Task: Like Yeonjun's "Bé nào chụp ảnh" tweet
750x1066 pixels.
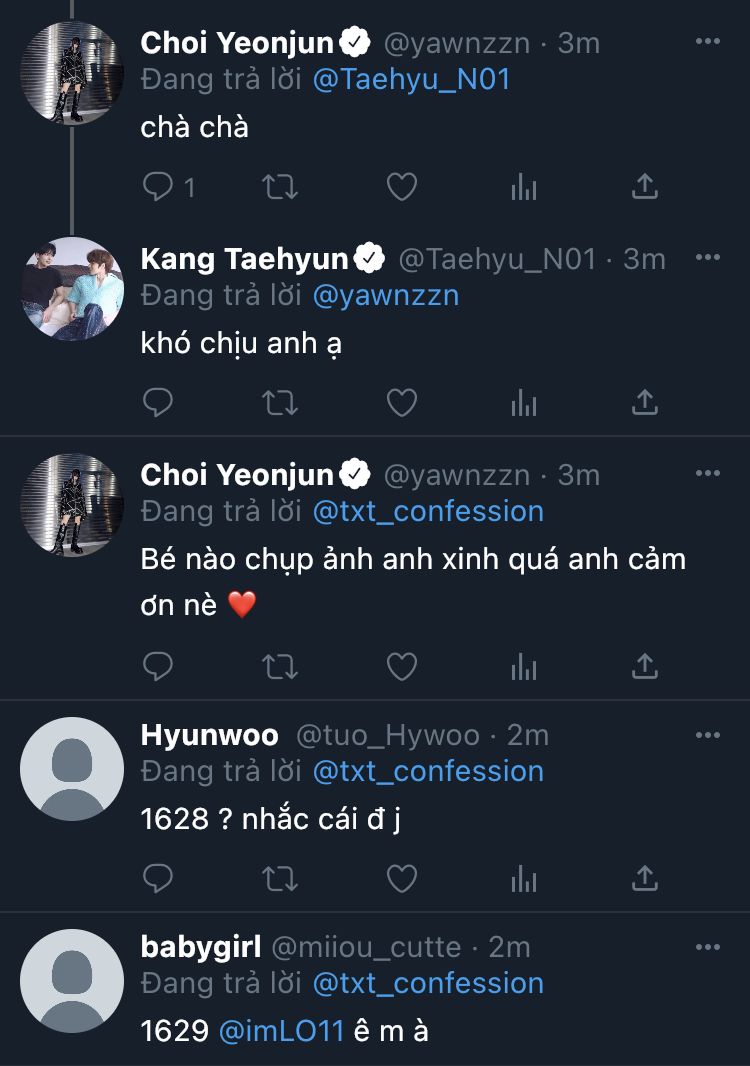Action: [401, 666]
